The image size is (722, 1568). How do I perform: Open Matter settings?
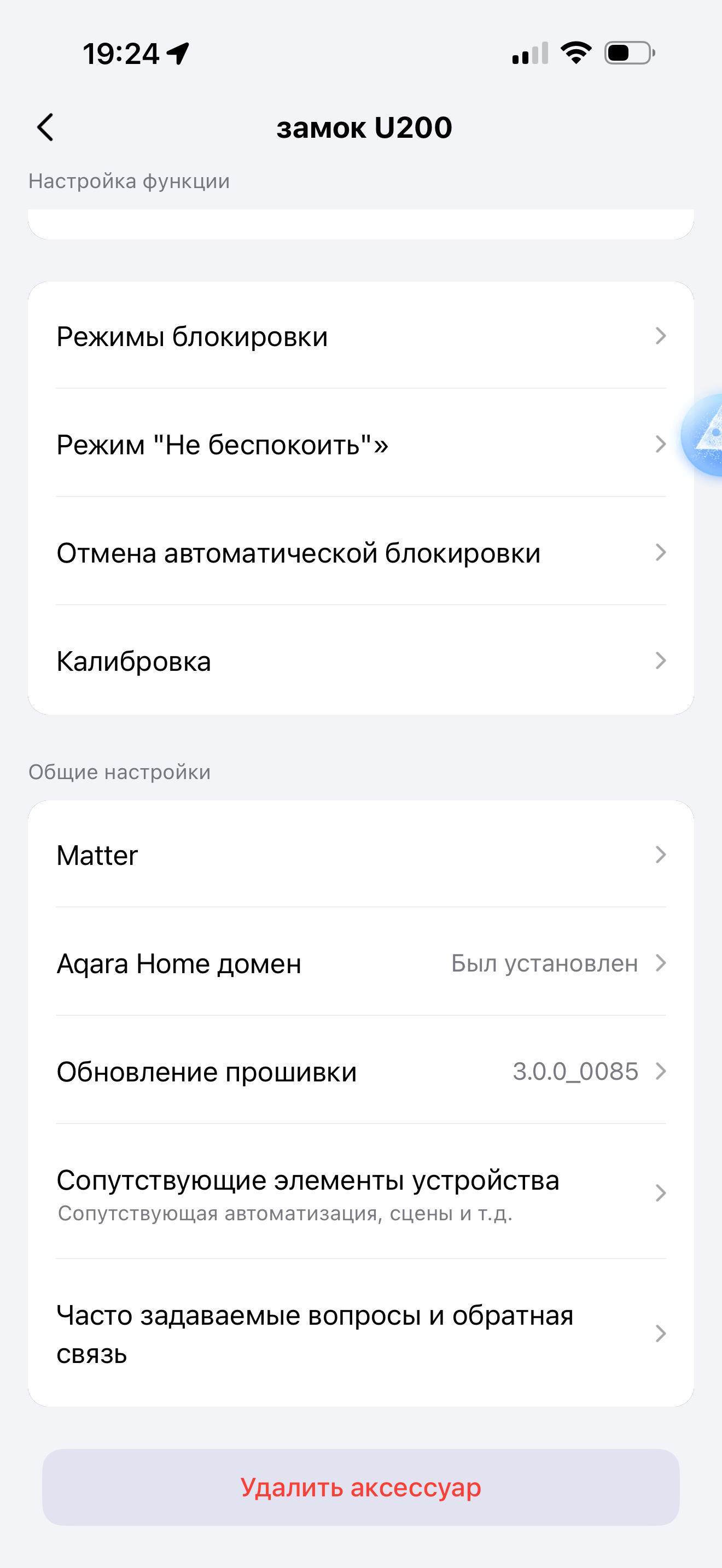pos(360,855)
